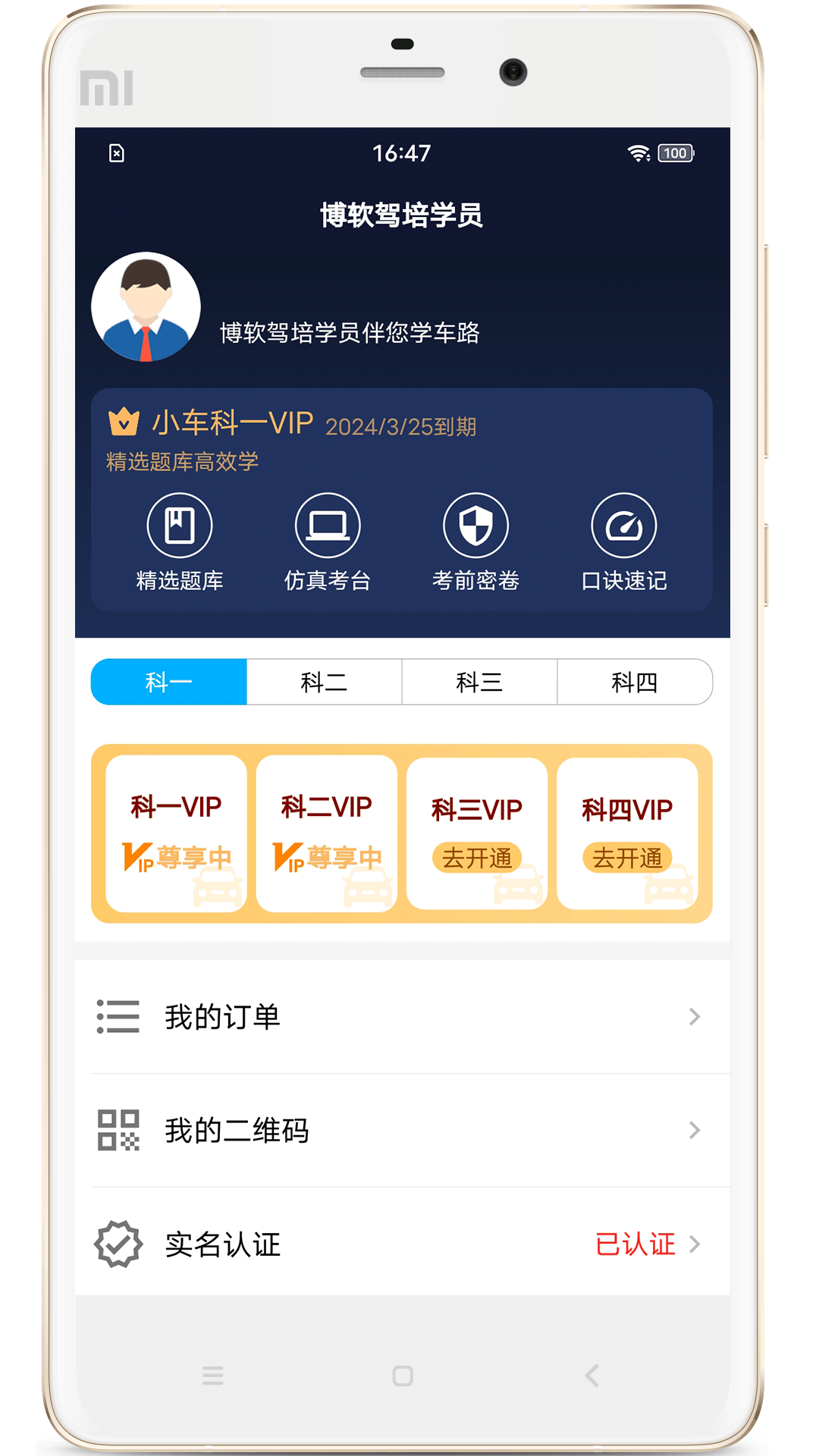Switch to the 科二 tab
This screenshot has height=1456, width=819.
(x=324, y=682)
